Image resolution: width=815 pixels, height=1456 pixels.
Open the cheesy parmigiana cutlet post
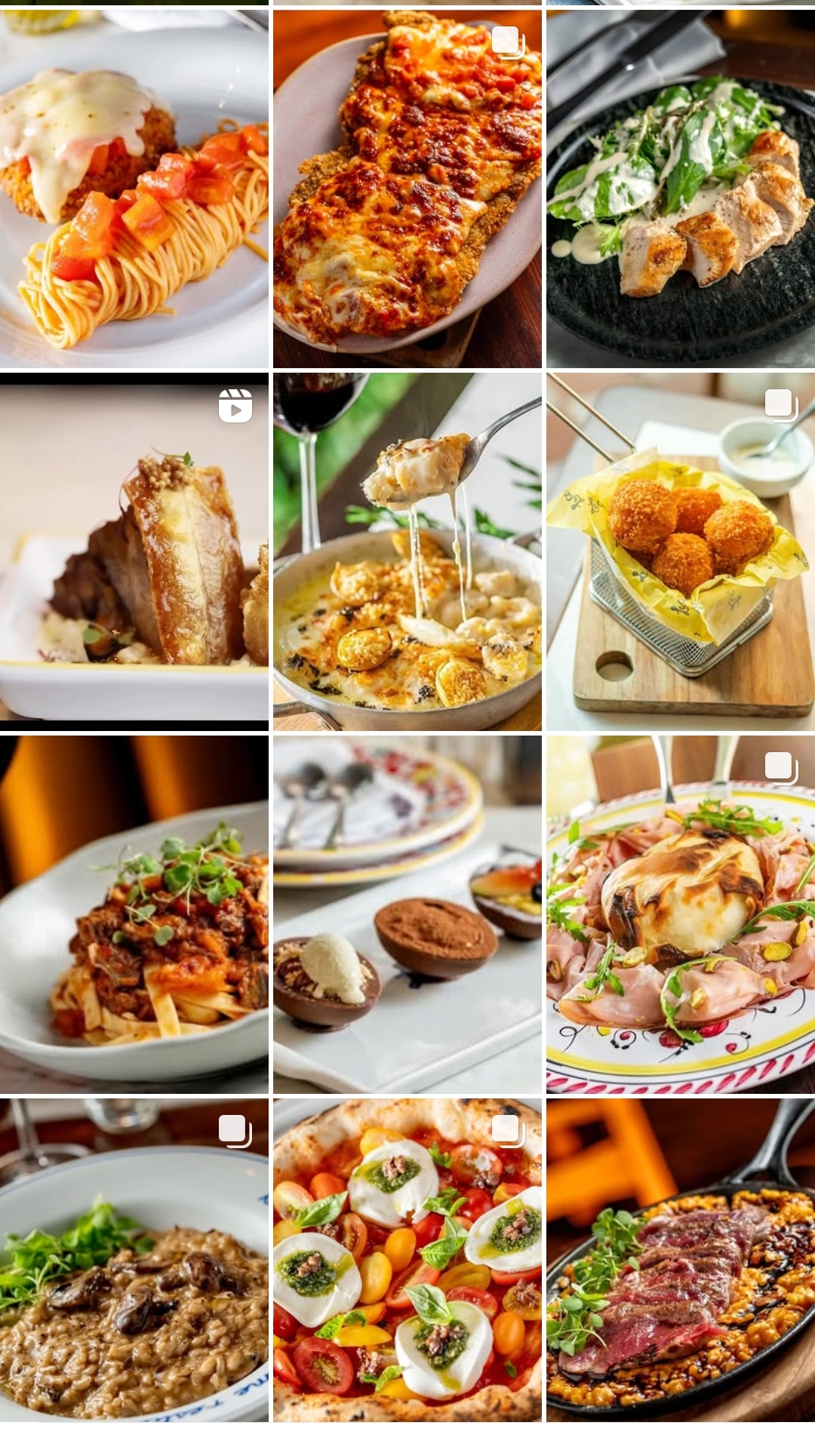point(407,189)
